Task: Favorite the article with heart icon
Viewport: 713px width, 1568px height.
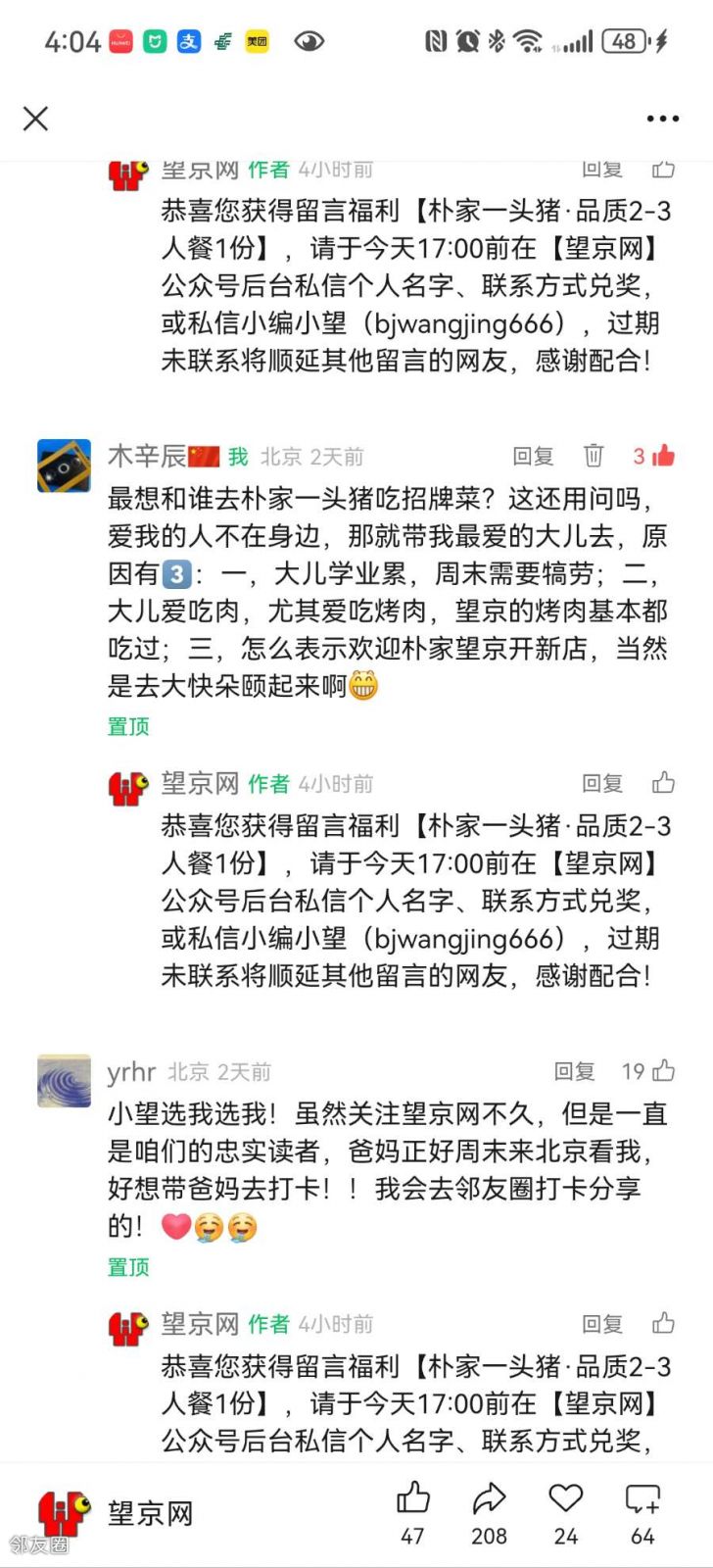Action: pos(565,1499)
